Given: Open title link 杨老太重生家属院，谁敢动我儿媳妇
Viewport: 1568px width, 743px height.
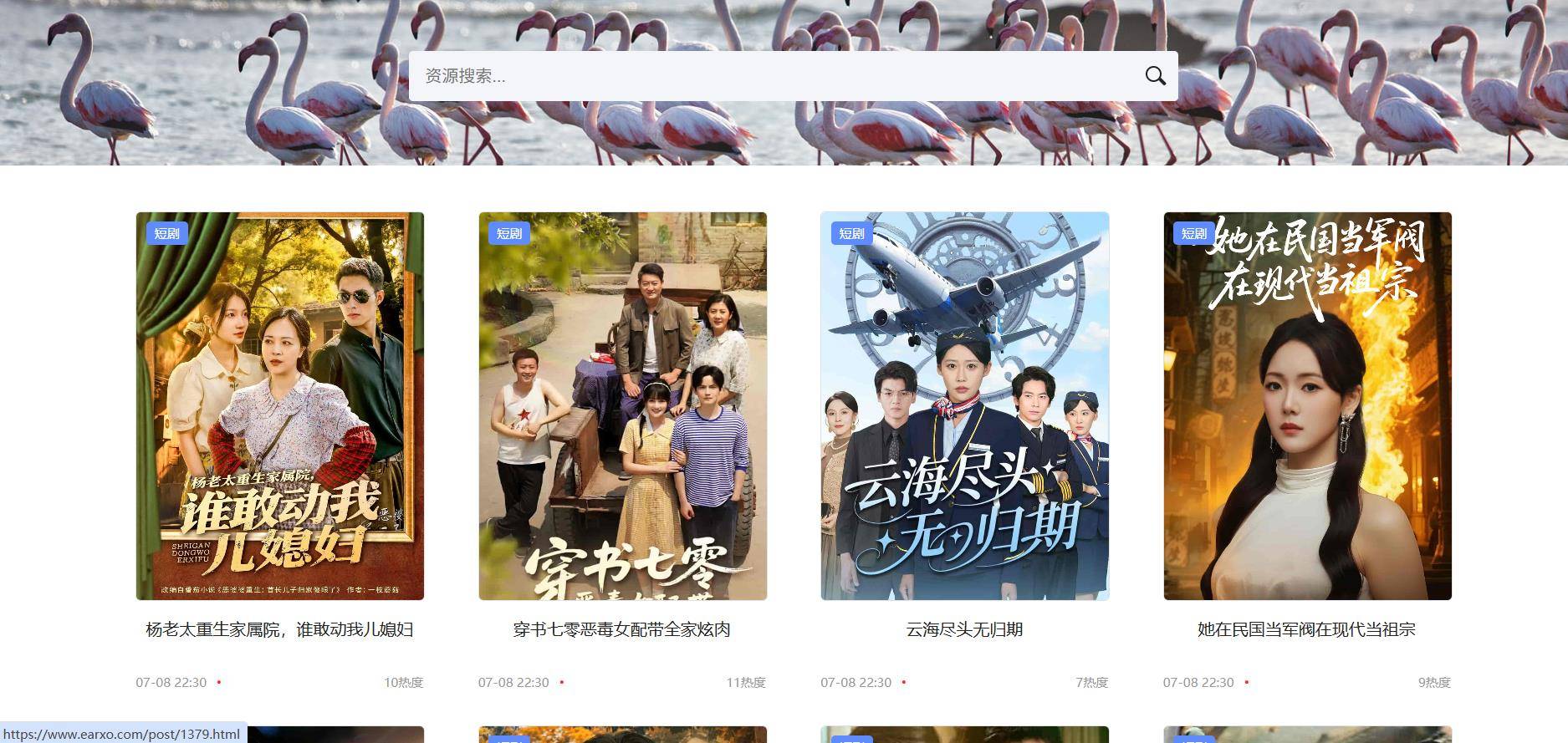Looking at the screenshot, I should [x=280, y=629].
